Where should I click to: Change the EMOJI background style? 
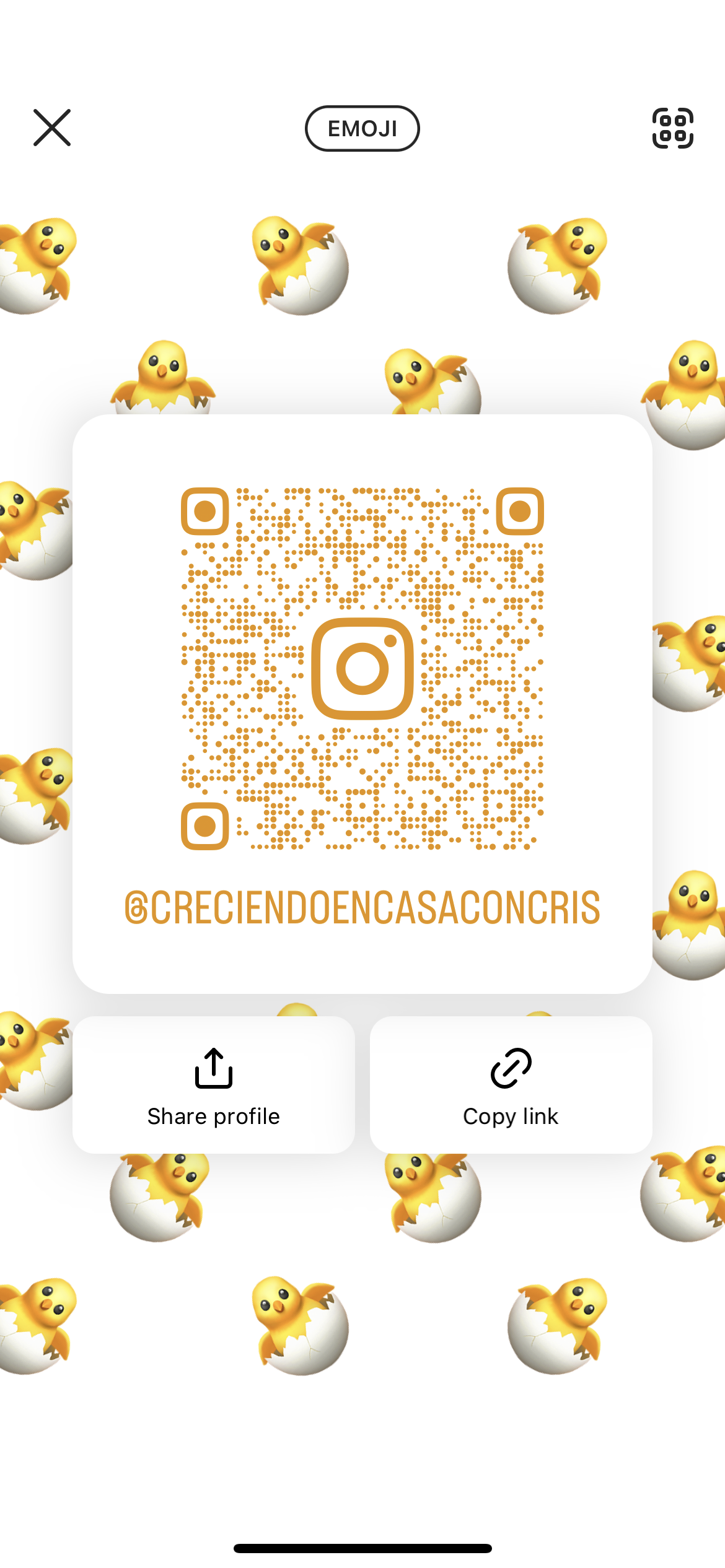pyautogui.click(x=362, y=128)
